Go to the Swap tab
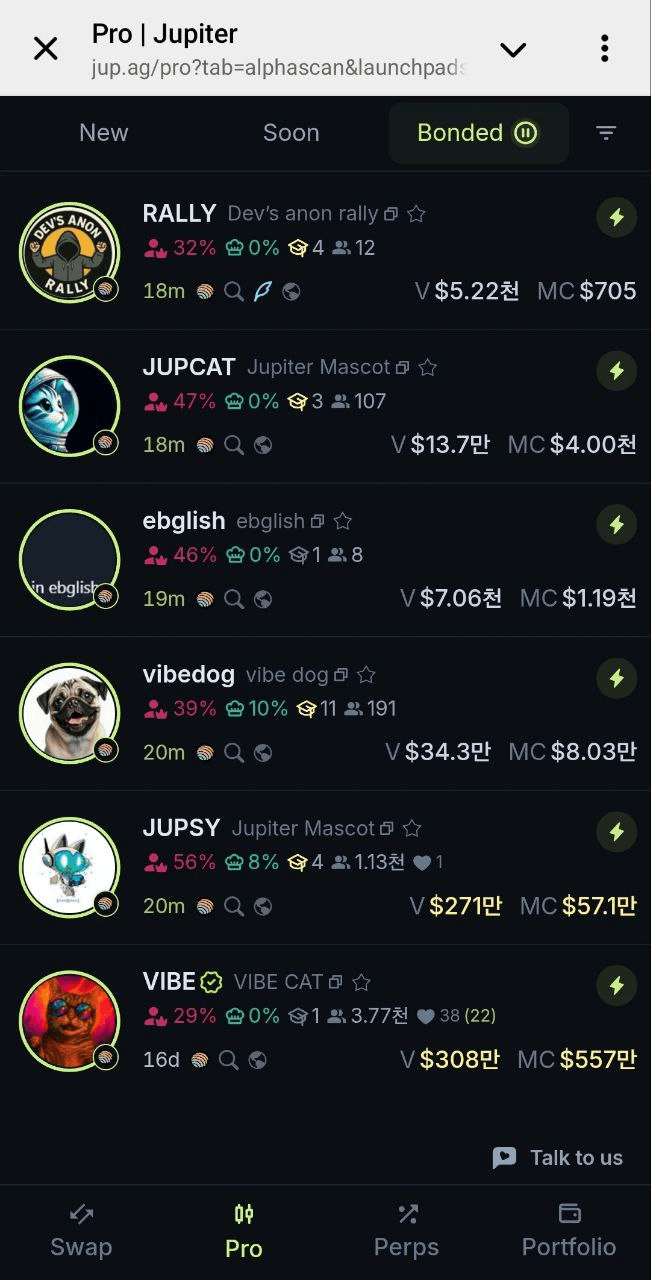 [81, 1231]
